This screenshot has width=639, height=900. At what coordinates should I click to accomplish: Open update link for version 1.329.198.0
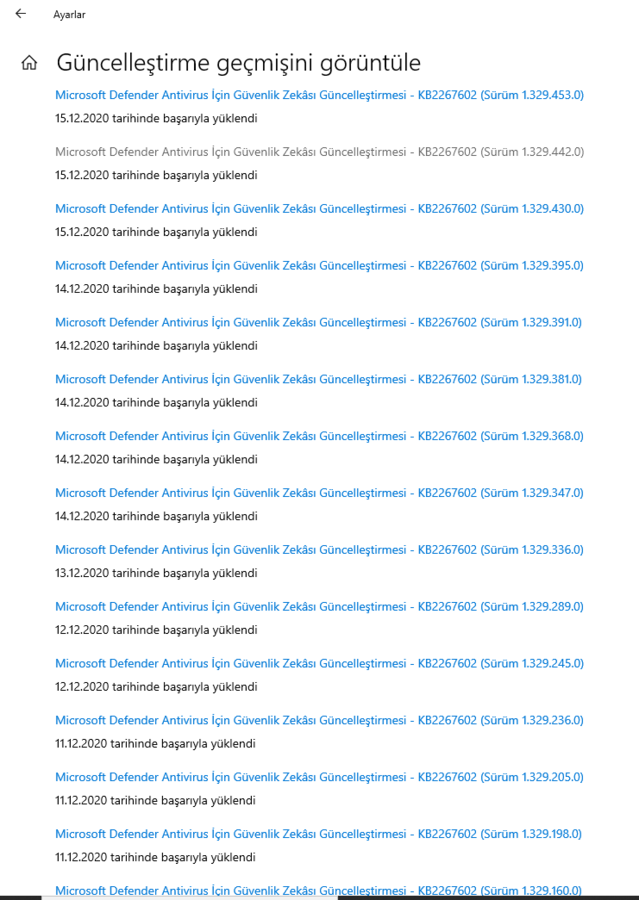(x=318, y=834)
